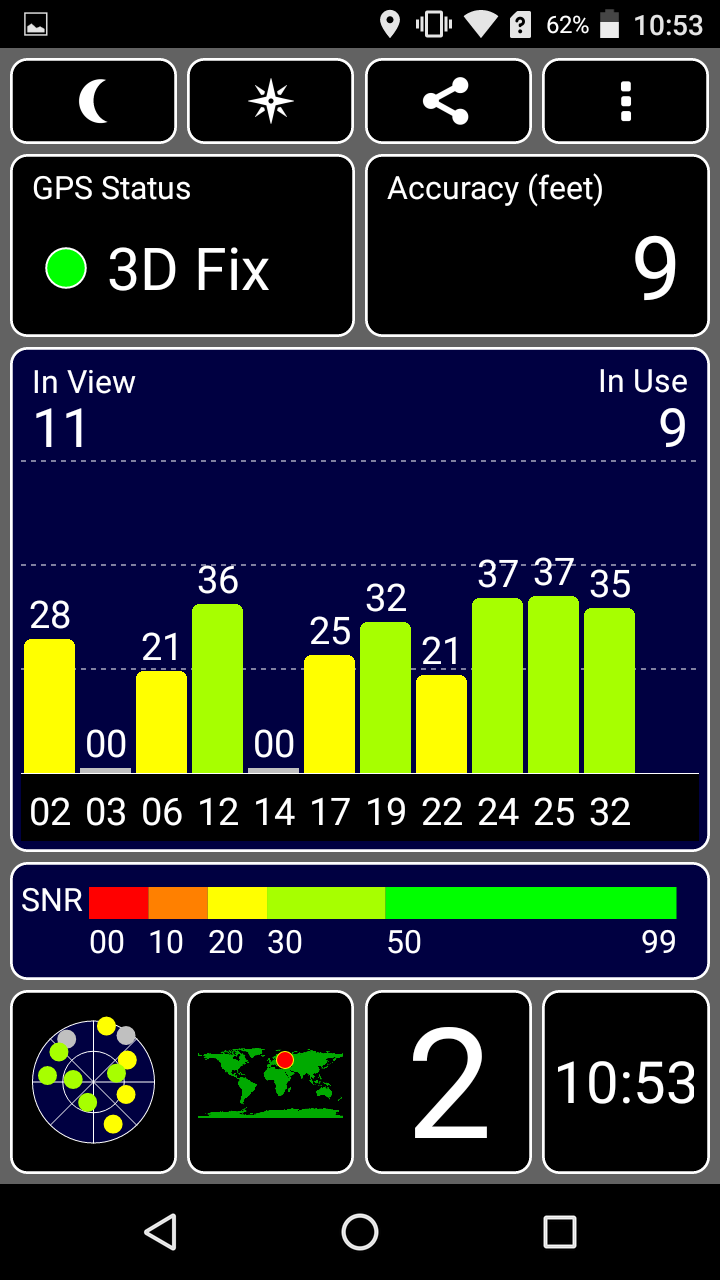Toggle night mode with the moon icon
720x1280 pixels.
click(93, 101)
